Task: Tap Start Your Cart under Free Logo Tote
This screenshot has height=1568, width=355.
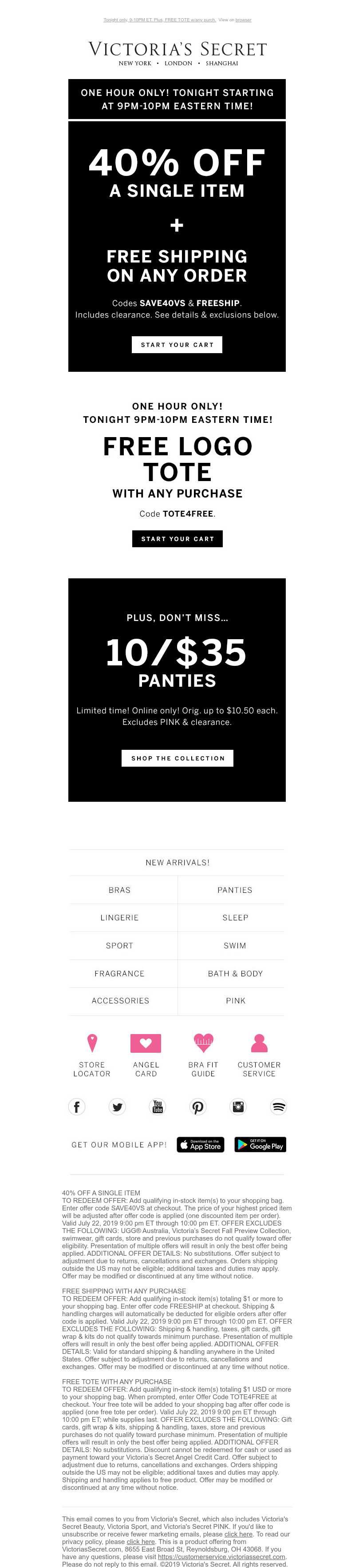Action: click(x=177, y=539)
